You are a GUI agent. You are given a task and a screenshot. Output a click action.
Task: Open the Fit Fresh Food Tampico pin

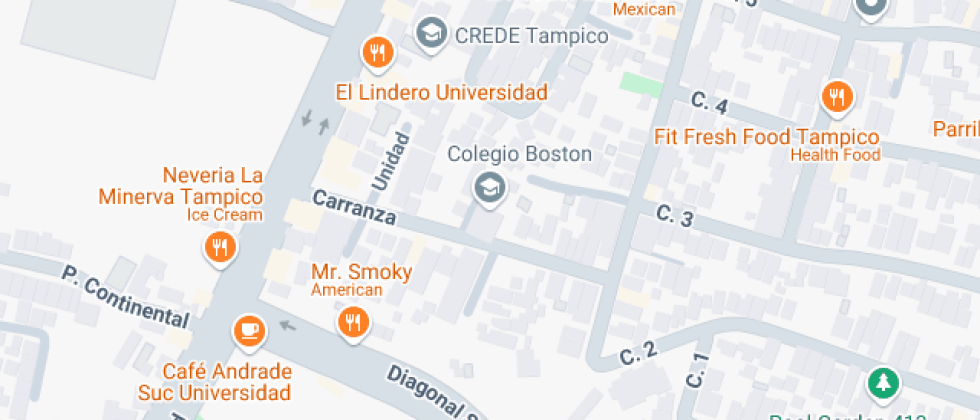(837, 97)
